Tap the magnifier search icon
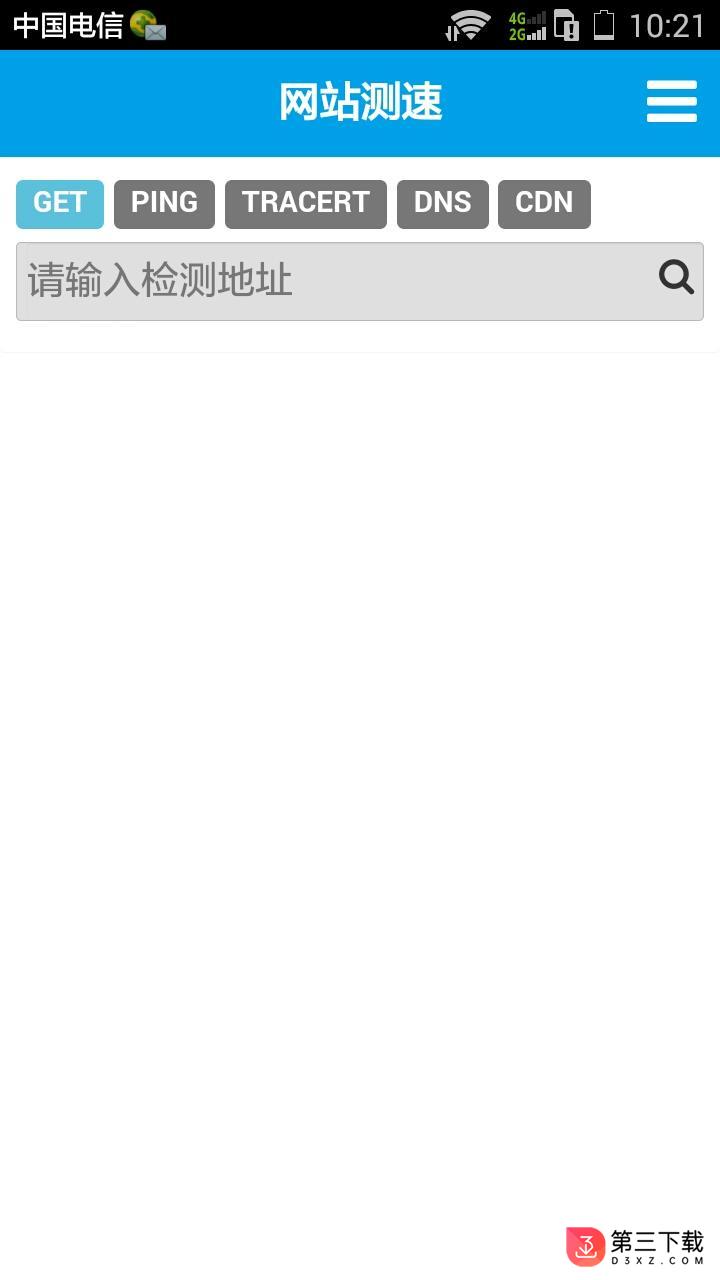The height and width of the screenshot is (1280, 720). 676,277
